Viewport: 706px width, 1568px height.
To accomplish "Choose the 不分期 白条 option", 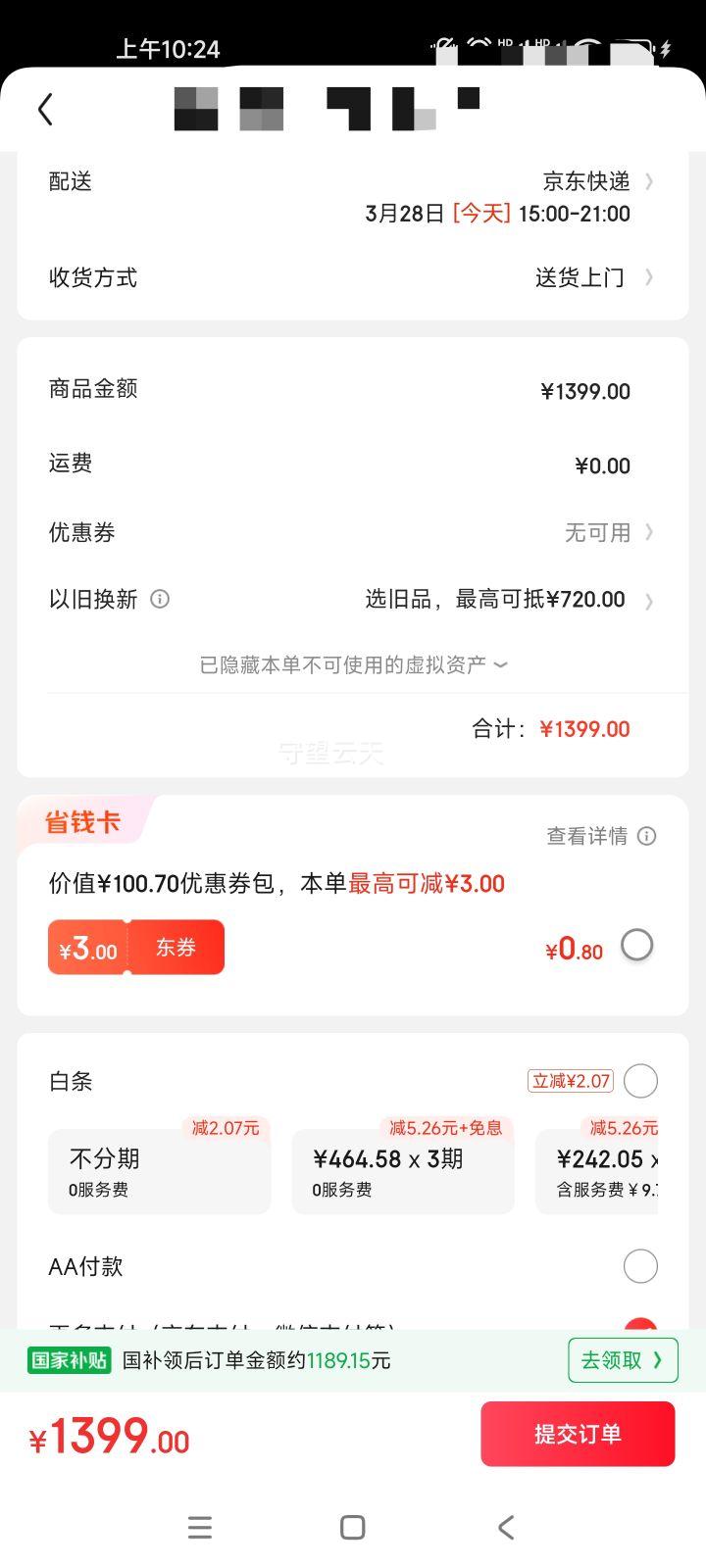I will click(x=160, y=1171).
